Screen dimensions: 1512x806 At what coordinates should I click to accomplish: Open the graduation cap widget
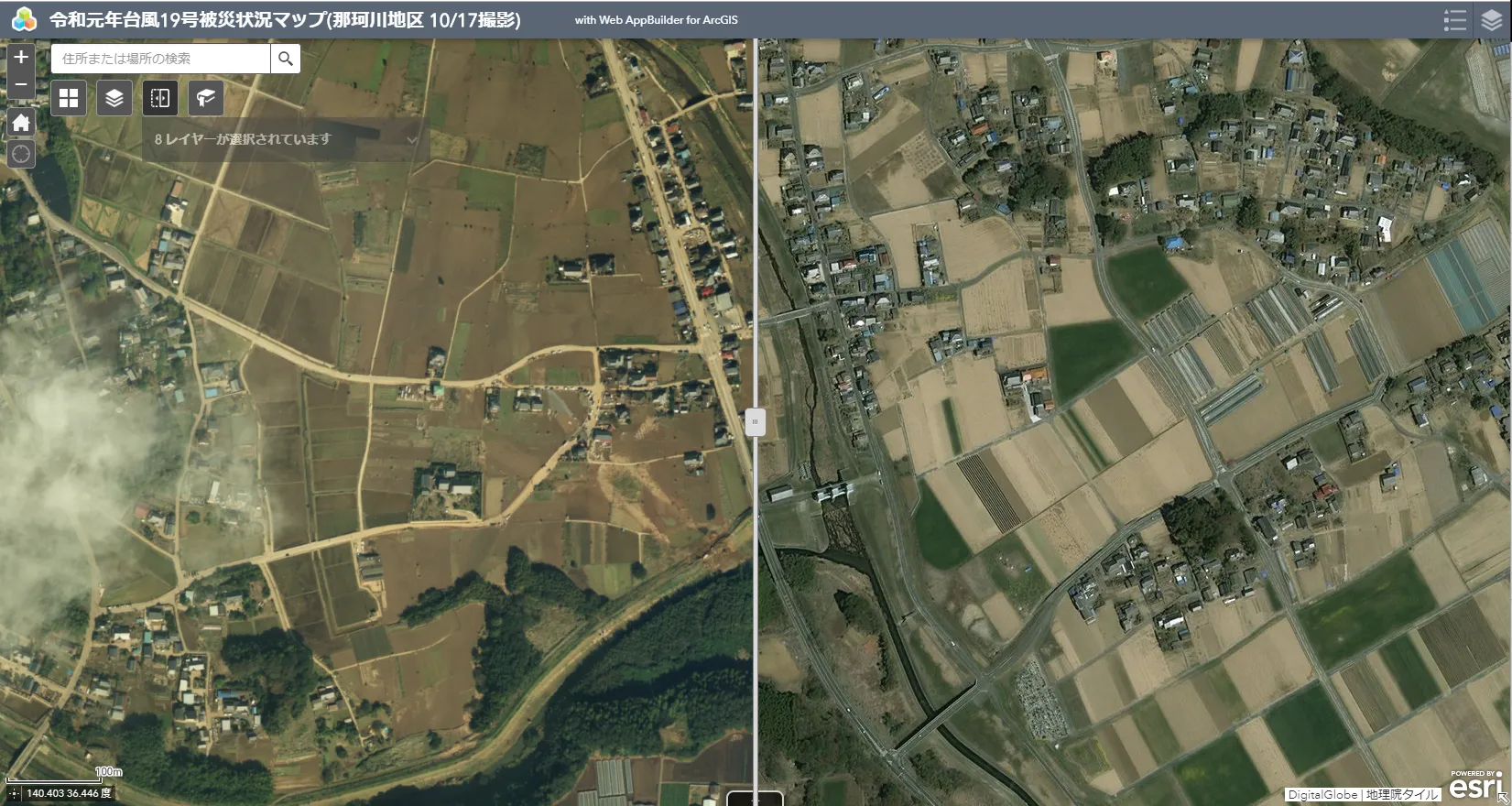coord(206,98)
